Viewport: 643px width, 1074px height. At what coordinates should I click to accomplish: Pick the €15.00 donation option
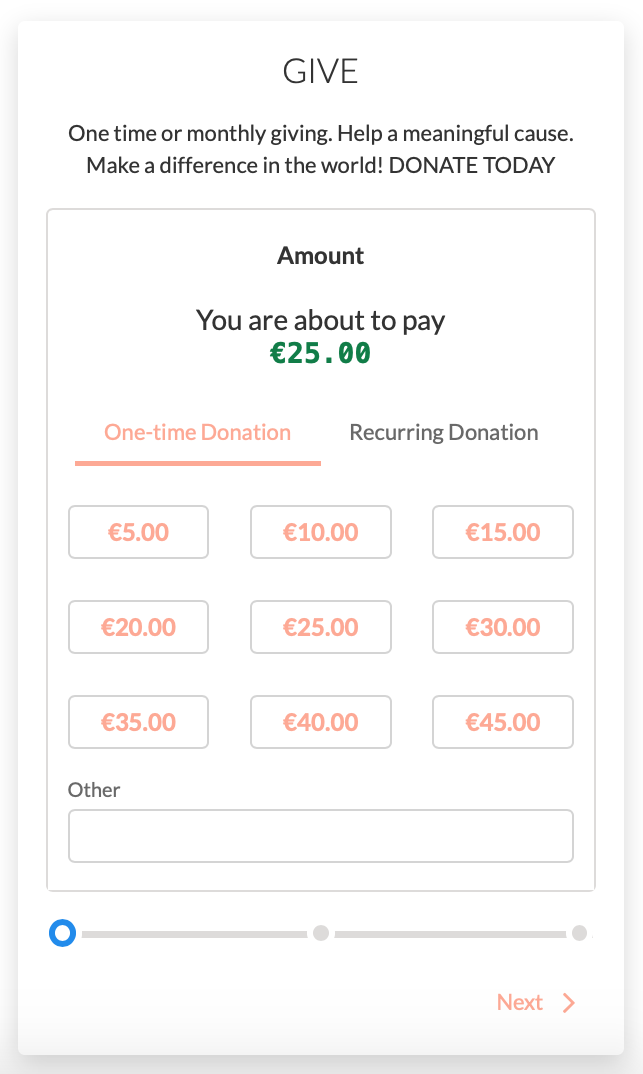click(503, 532)
